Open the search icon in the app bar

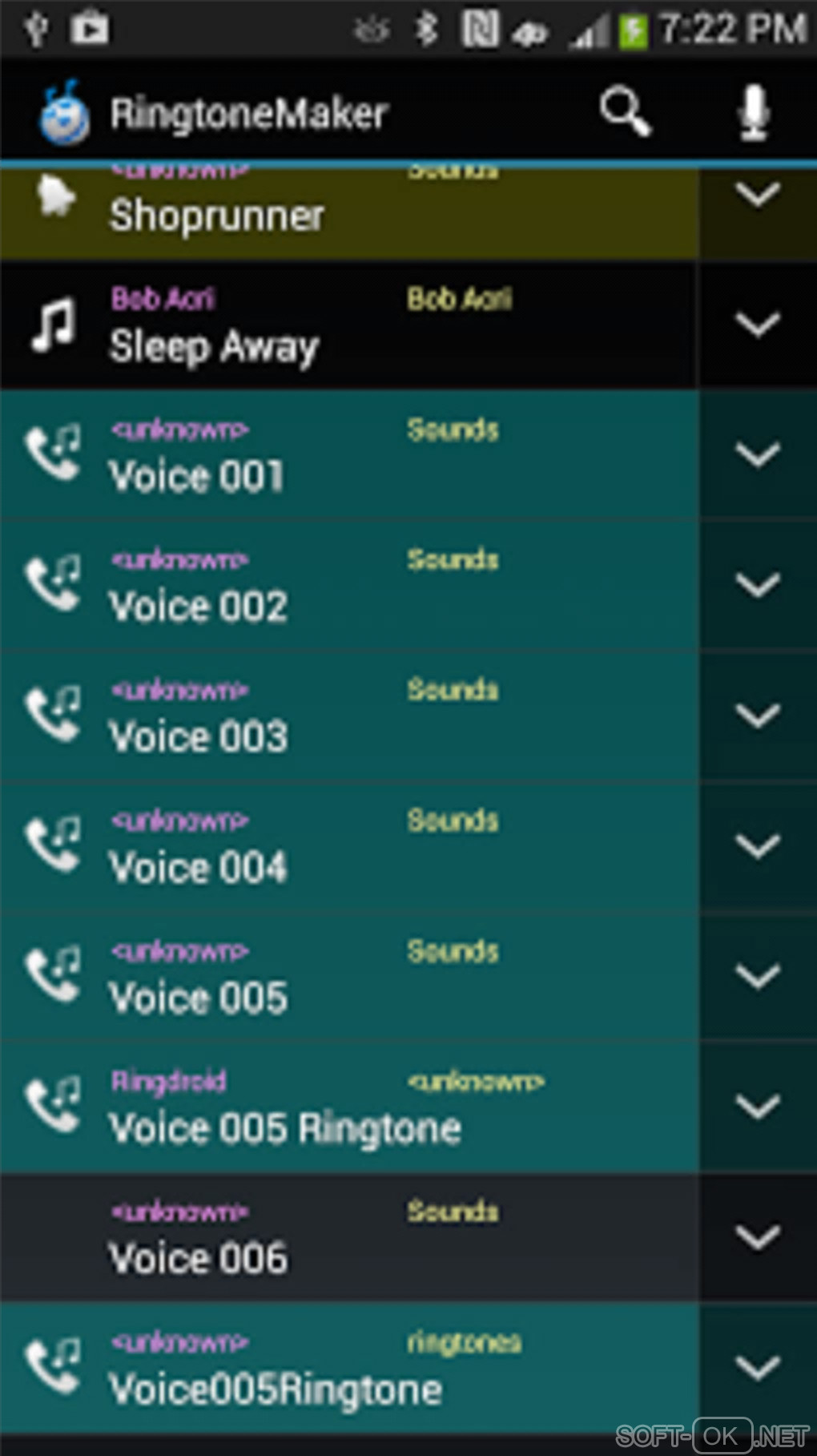(625, 111)
